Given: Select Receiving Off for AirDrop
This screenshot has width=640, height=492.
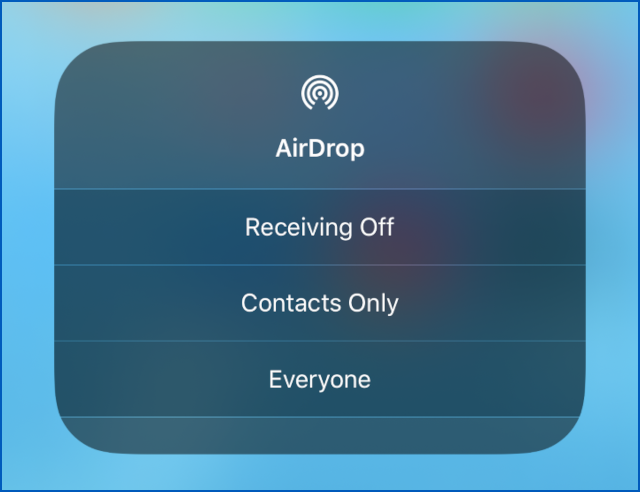Looking at the screenshot, I should [x=319, y=227].
